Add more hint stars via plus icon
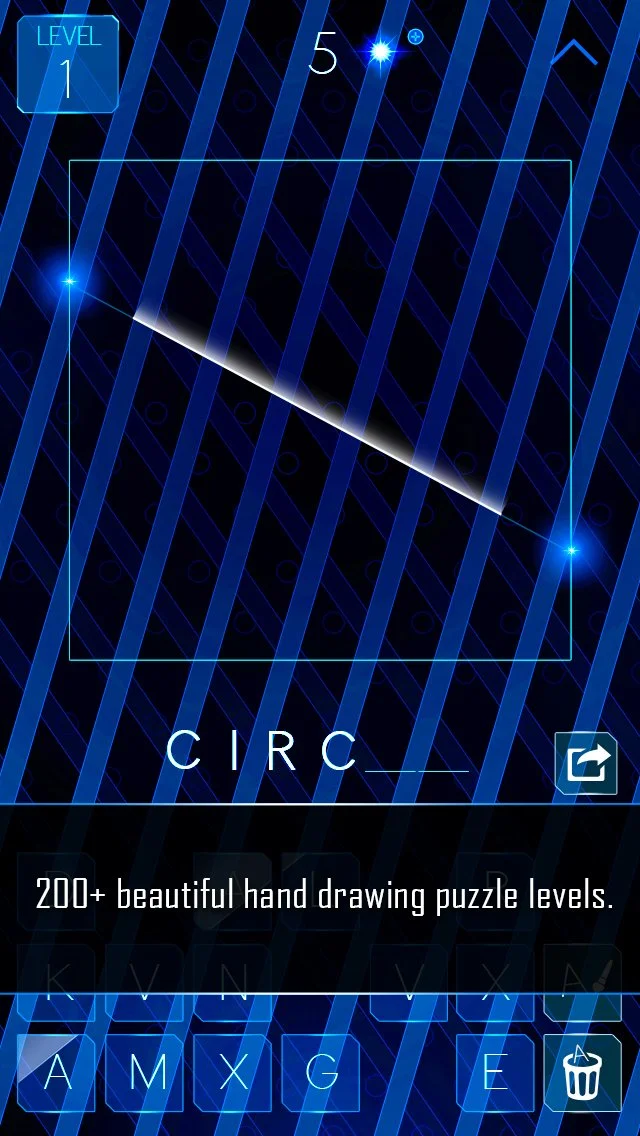 [x=416, y=37]
